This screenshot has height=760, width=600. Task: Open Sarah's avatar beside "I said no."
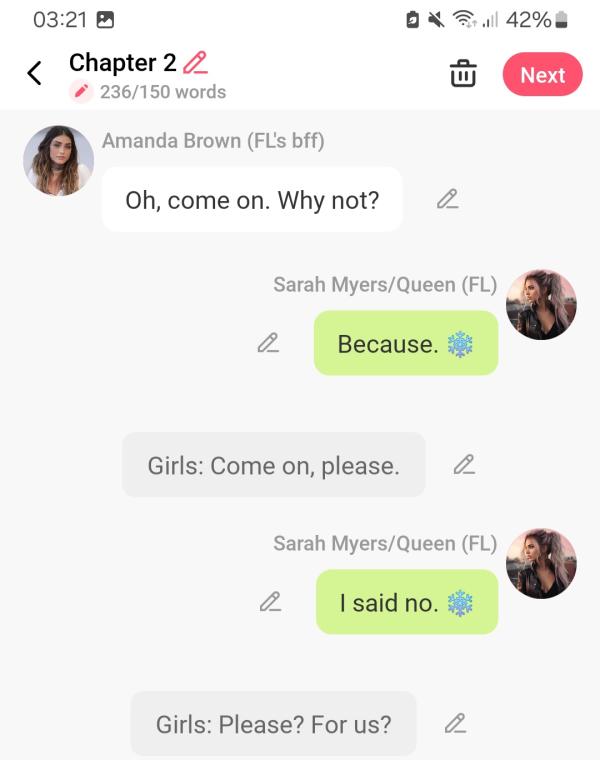coord(541,563)
